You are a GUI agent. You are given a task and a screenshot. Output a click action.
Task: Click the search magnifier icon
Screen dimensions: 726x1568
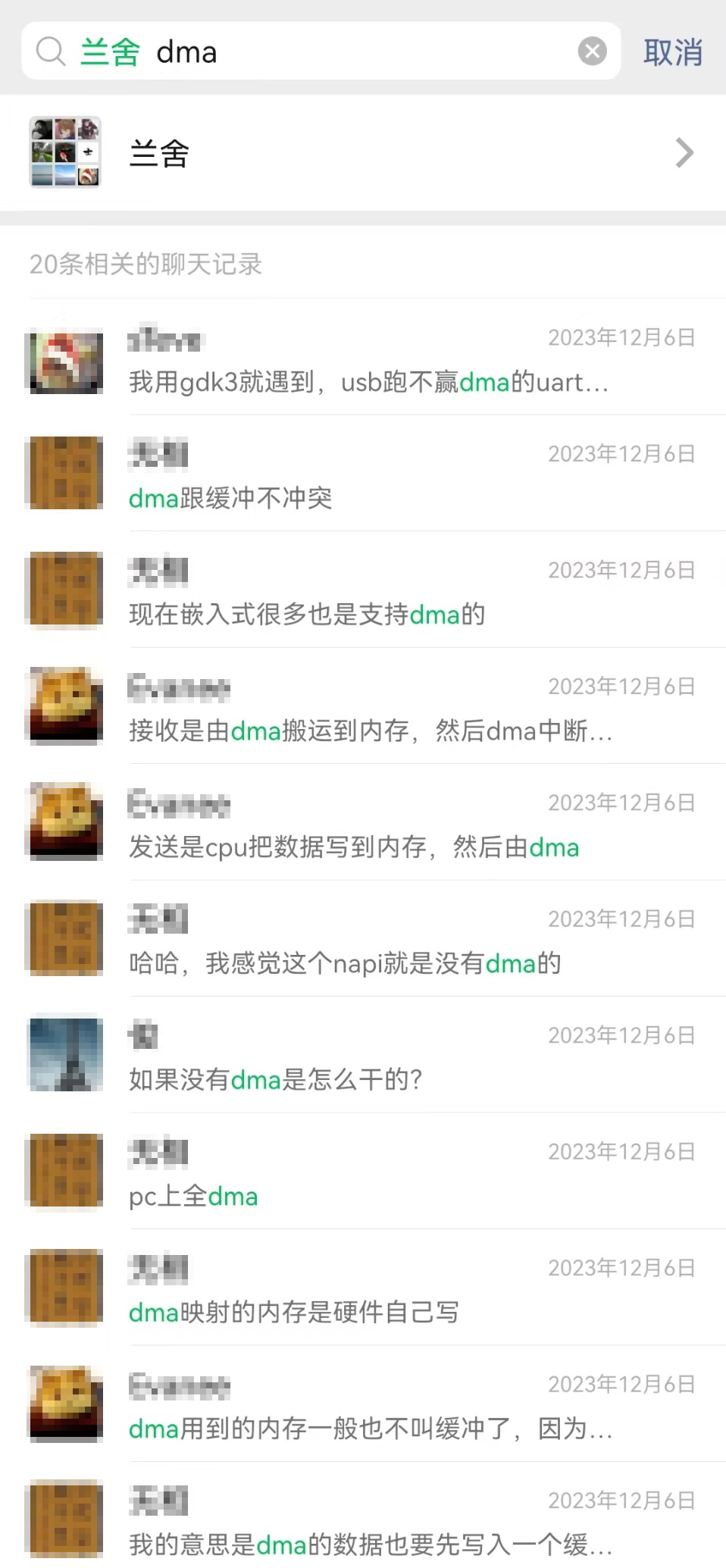pos(49,51)
